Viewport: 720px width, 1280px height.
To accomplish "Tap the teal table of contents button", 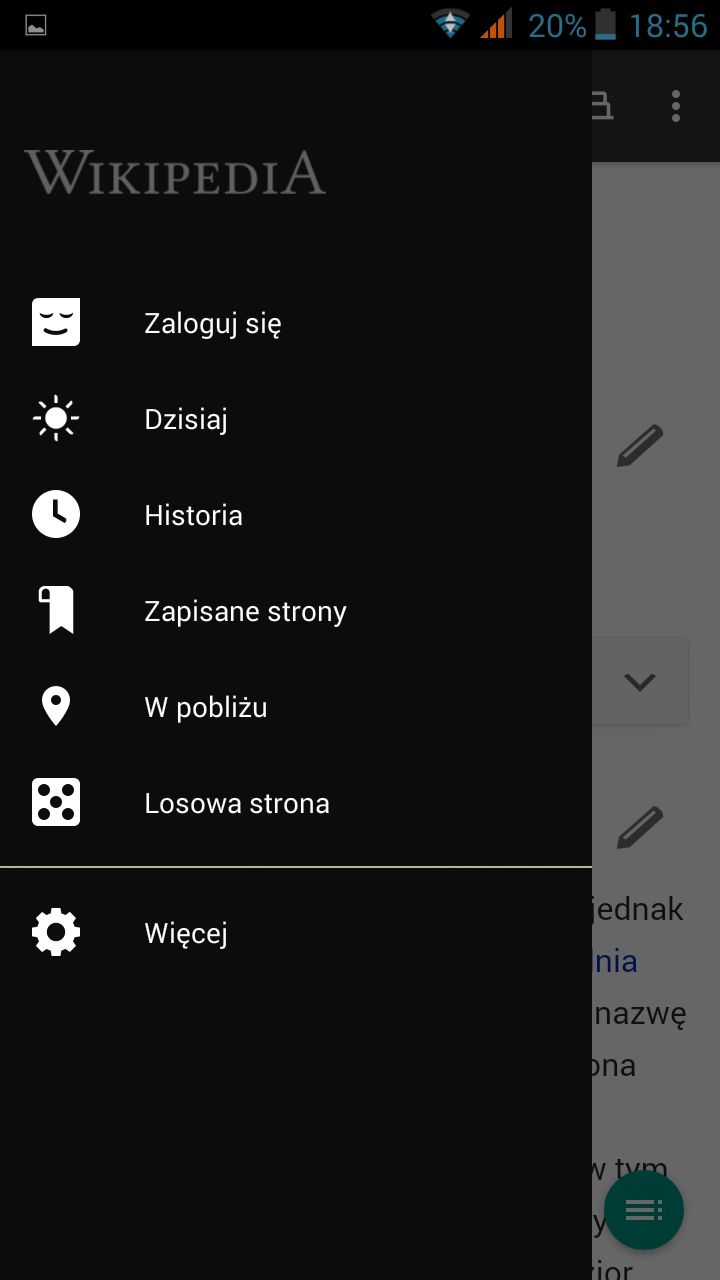I will [644, 1209].
